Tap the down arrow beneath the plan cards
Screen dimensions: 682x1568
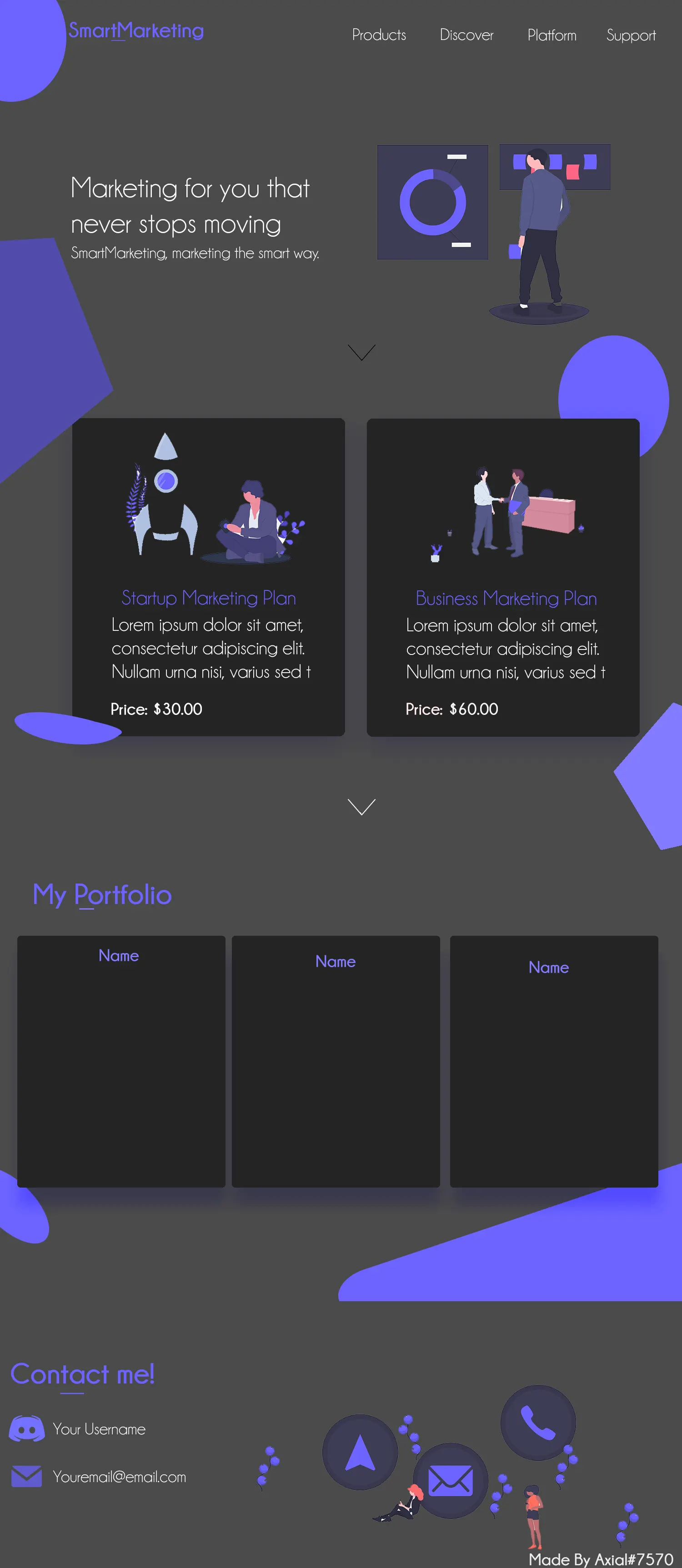[x=361, y=807]
